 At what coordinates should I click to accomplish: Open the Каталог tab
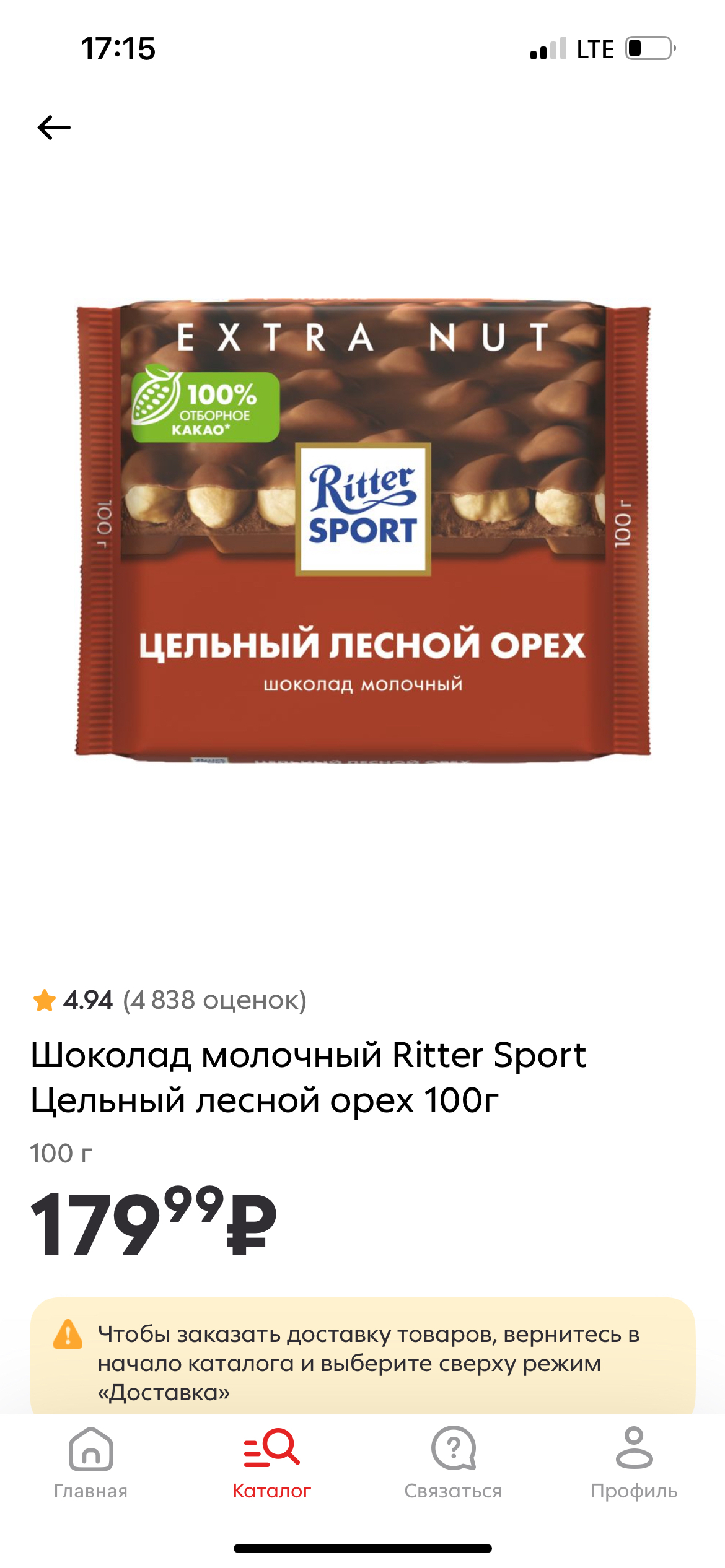tap(271, 1463)
